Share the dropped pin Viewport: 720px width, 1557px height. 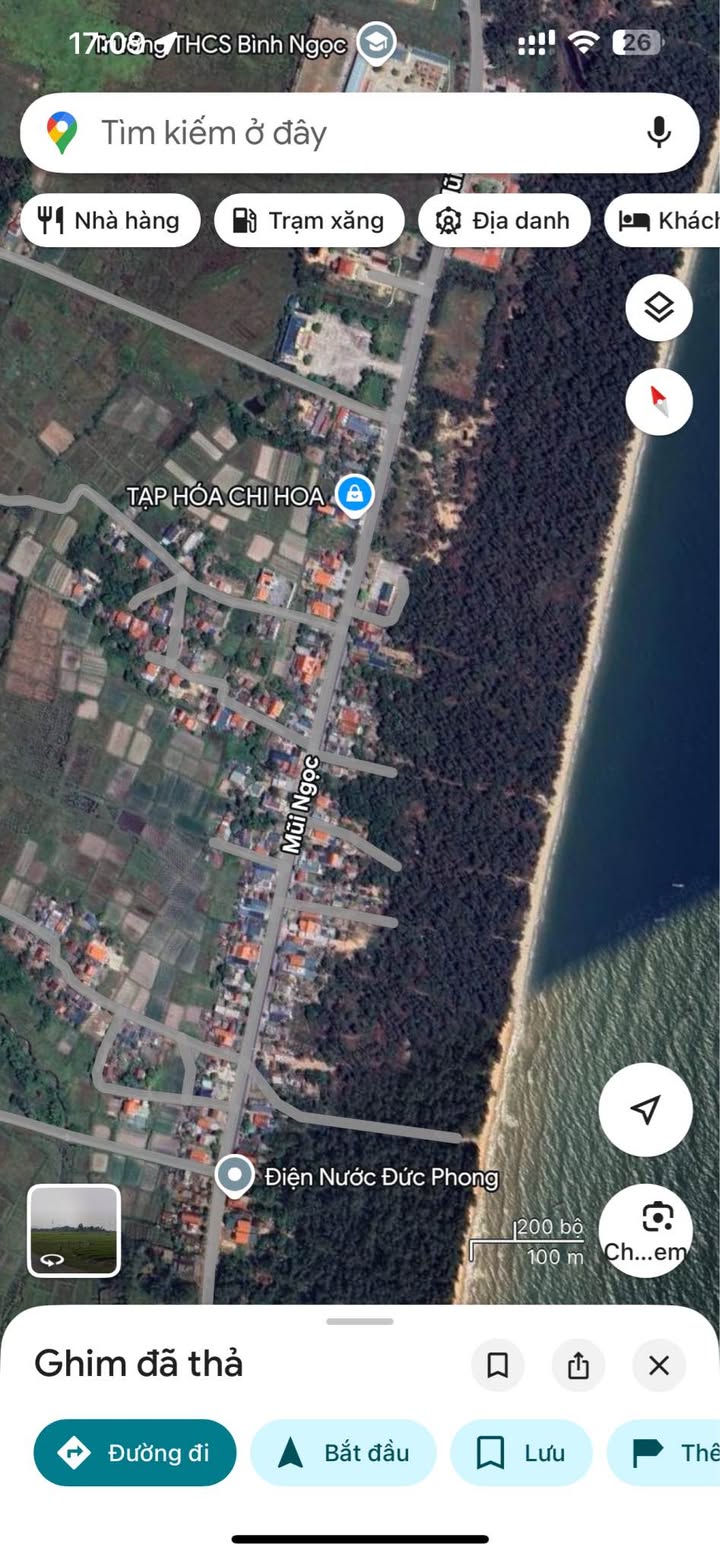(x=578, y=1365)
